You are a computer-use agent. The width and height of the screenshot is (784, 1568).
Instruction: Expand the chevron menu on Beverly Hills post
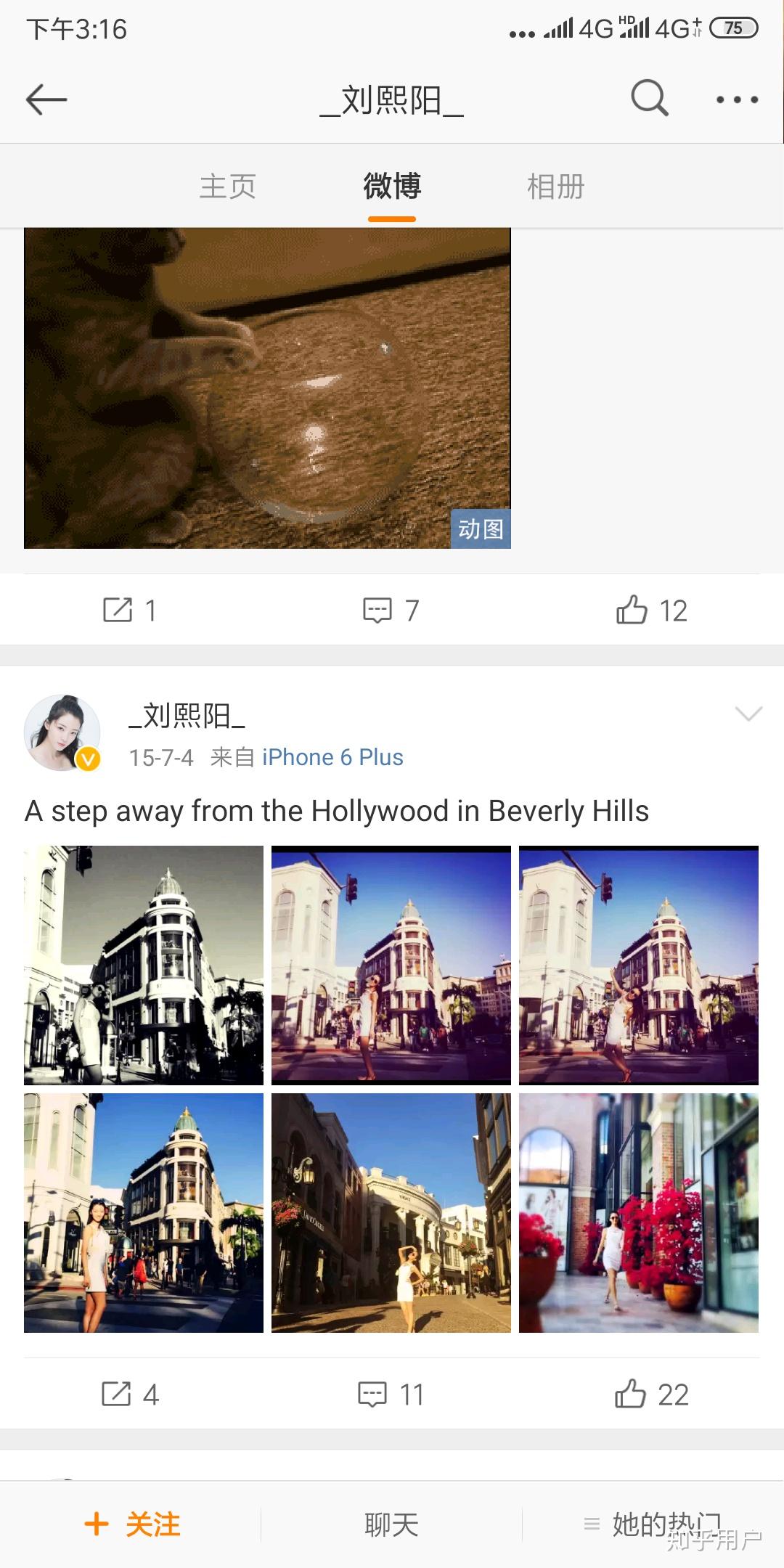click(748, 714)
